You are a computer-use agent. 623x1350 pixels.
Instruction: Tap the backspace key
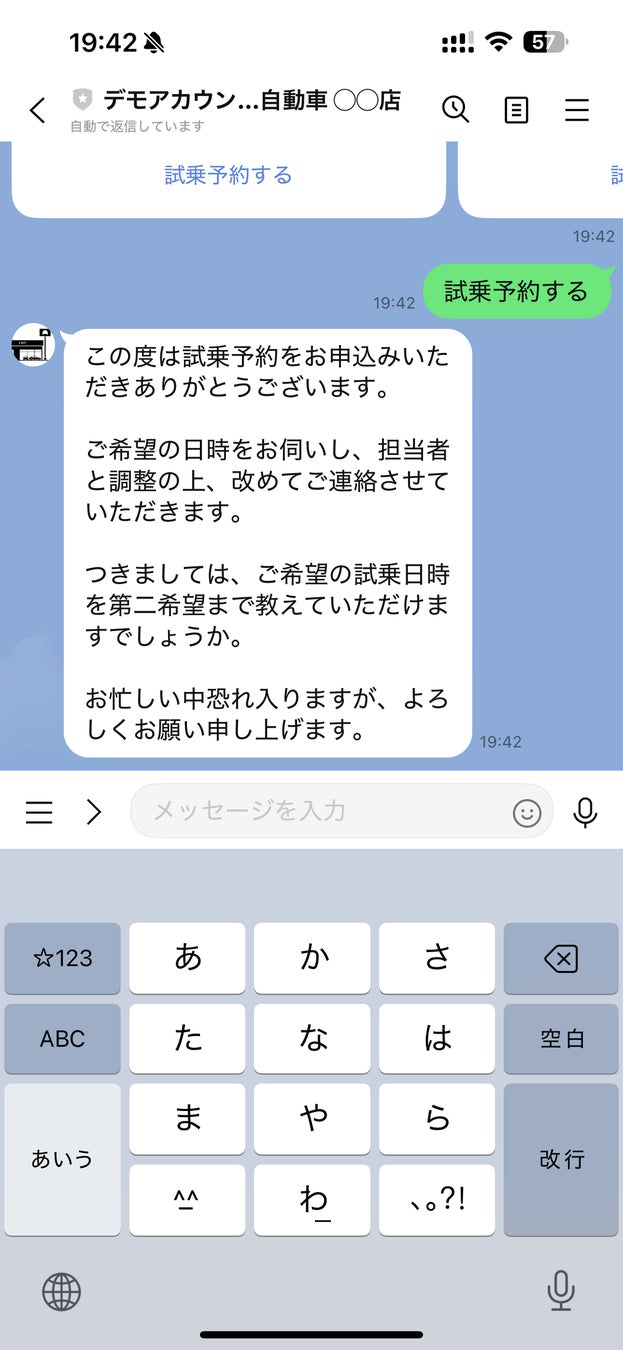pos(560,959)
